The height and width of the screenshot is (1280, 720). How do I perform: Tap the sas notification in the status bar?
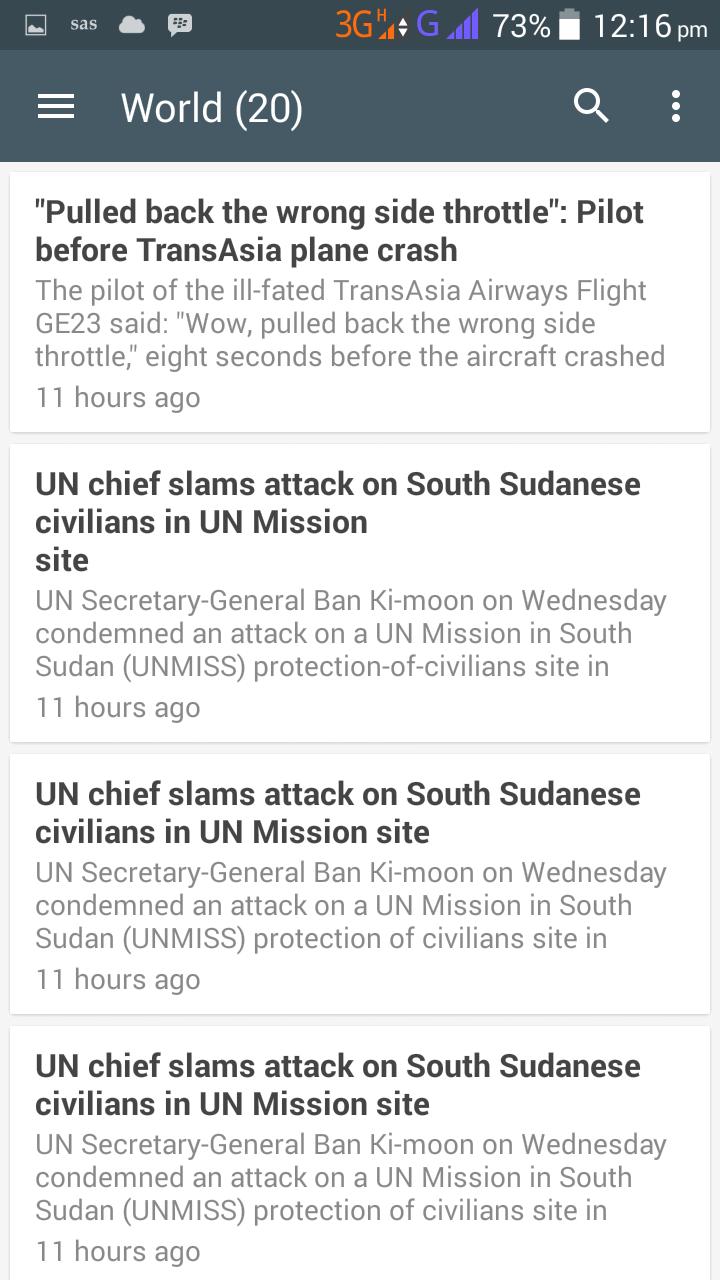[x=82, y=24]
